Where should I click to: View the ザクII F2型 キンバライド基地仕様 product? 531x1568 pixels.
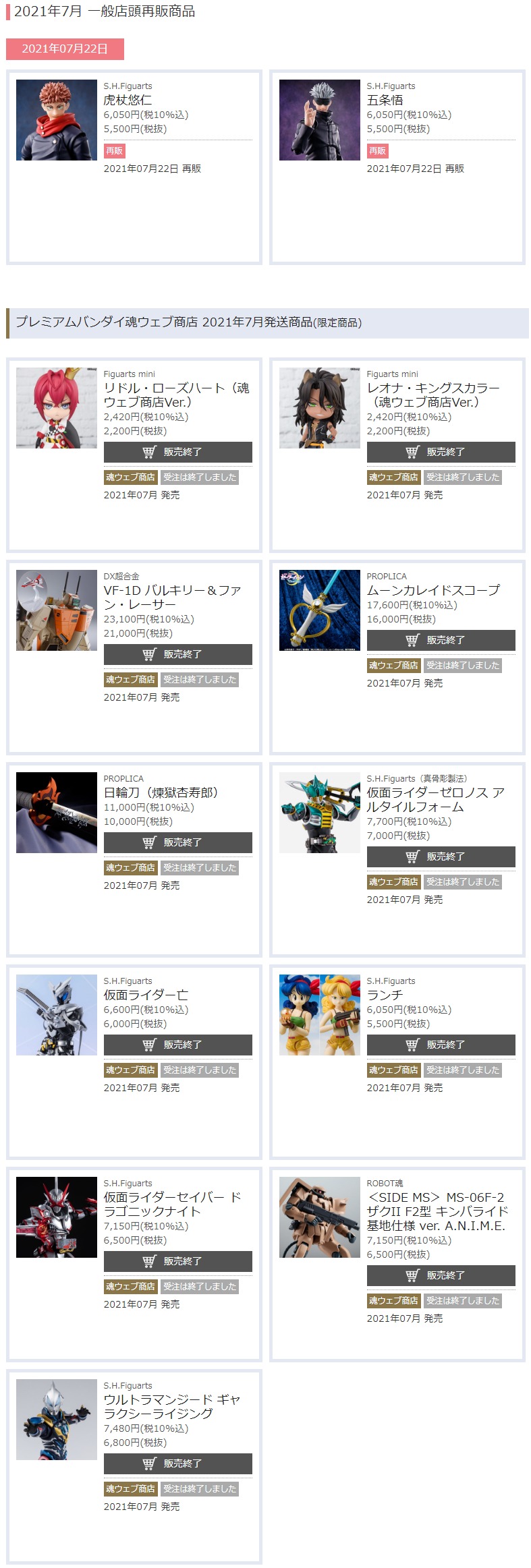point(437,1211)
